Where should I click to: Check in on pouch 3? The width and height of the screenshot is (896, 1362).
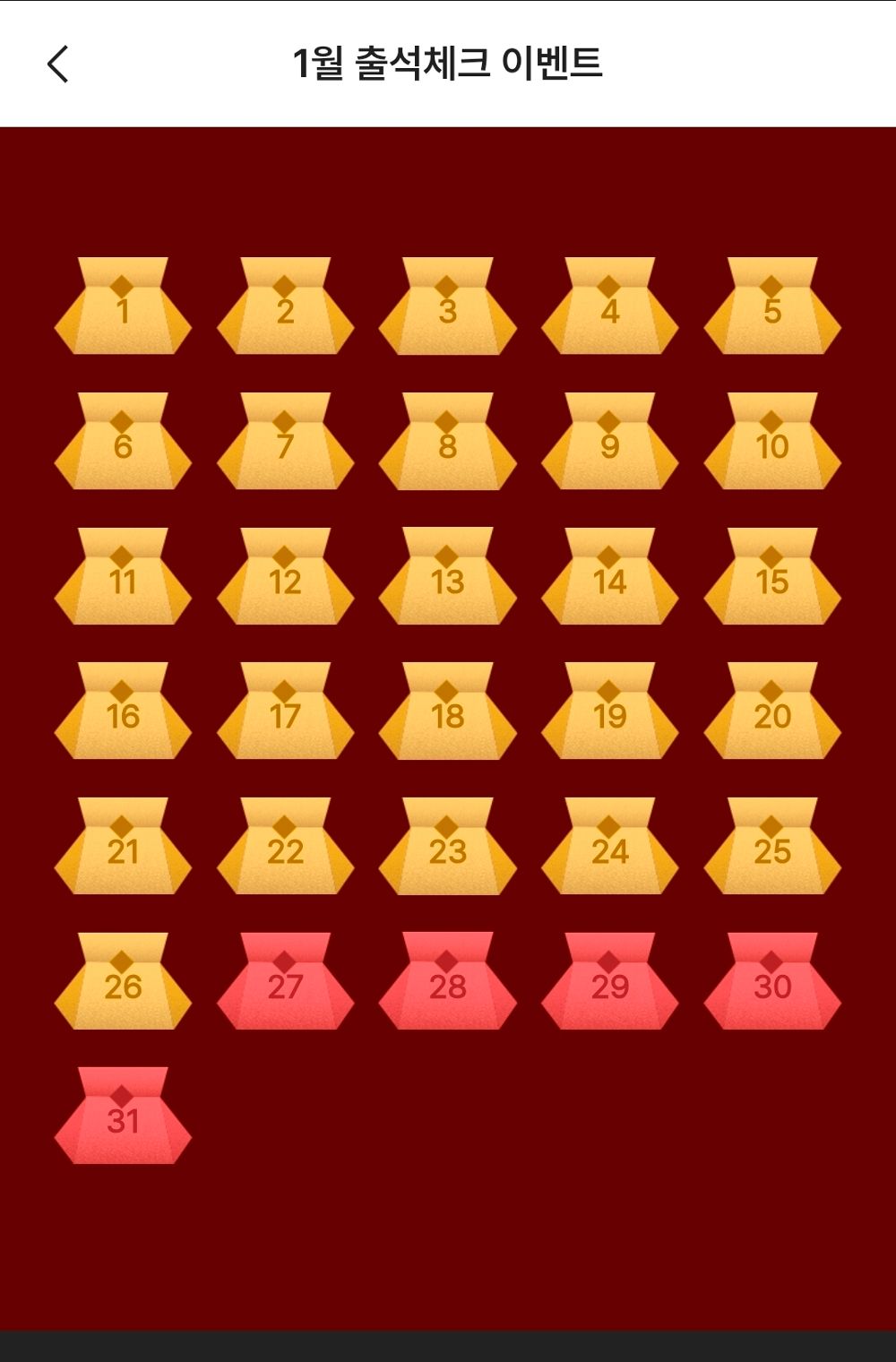click(447, 307)
